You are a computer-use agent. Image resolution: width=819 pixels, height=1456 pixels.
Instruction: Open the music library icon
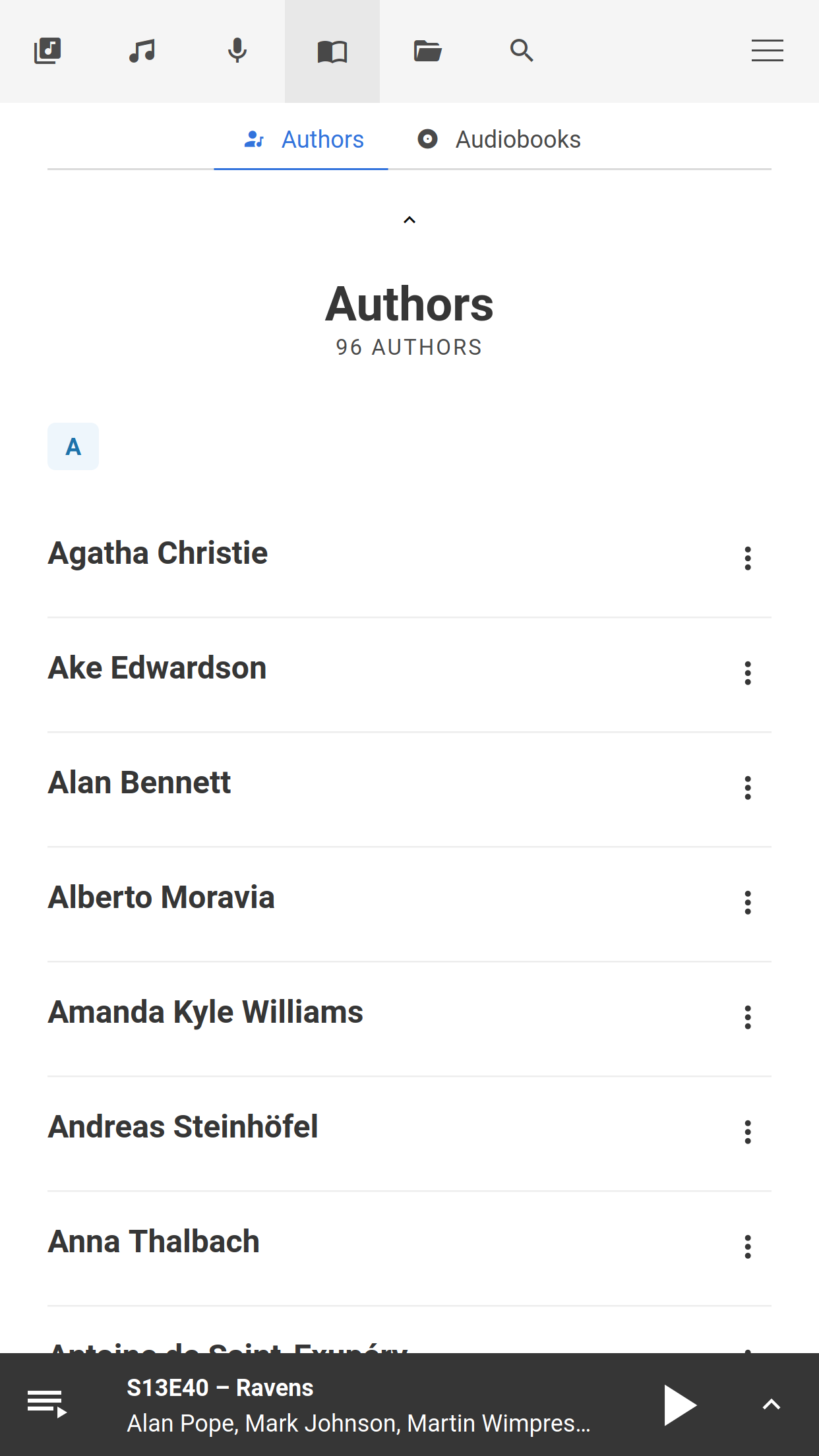[x=47, y=50]
